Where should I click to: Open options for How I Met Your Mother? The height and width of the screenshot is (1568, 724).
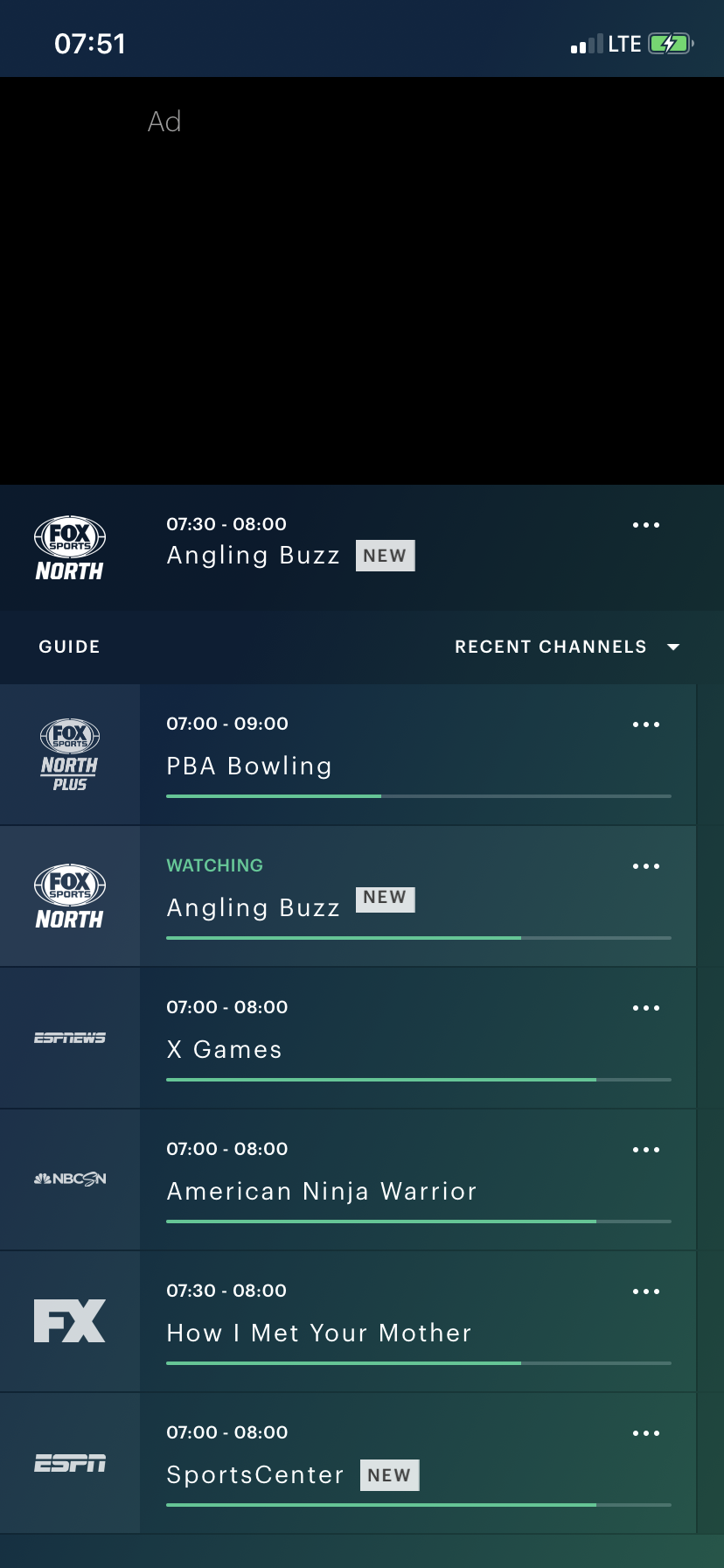pyautogui.click(x=645, y=1291)
